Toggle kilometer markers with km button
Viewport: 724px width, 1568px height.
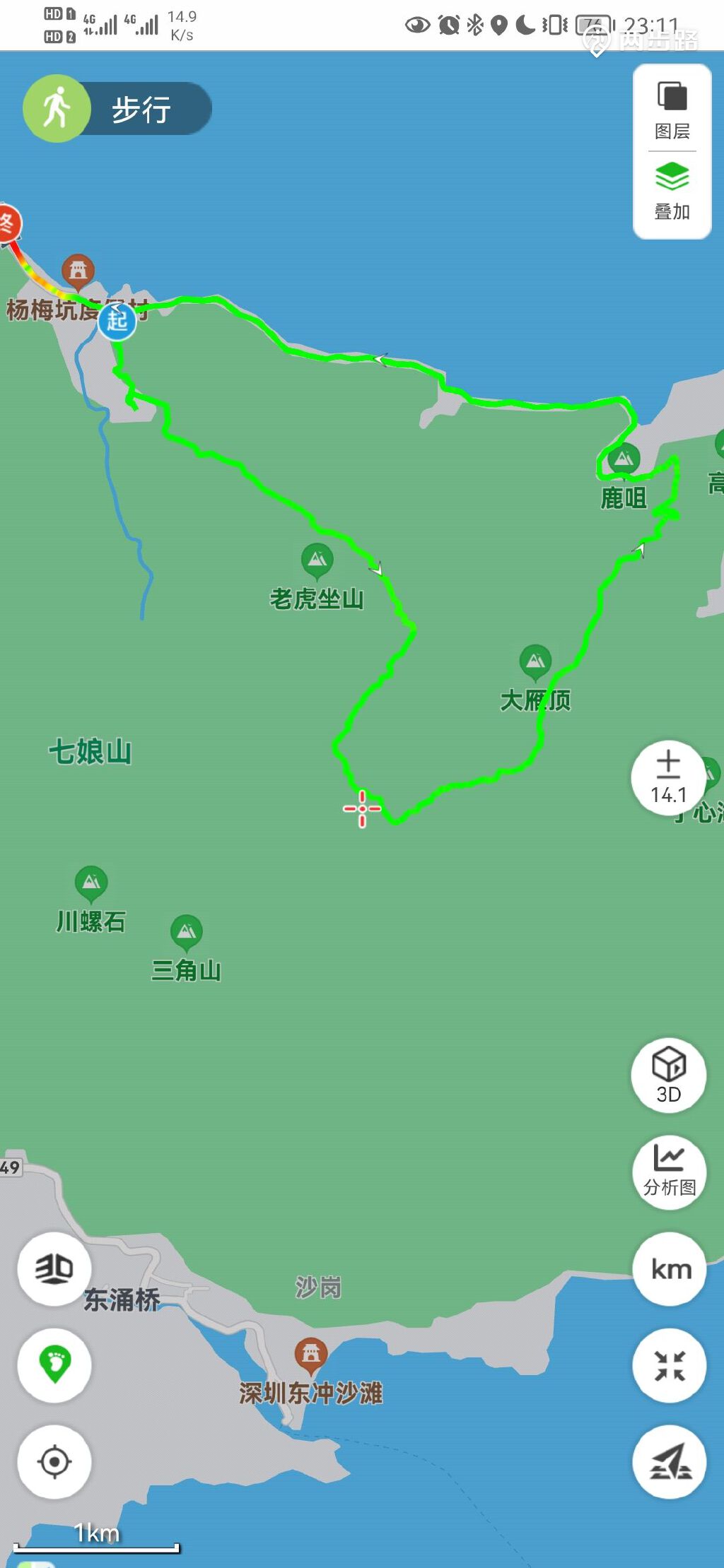pyautogui.click(x=669, y=1269)
